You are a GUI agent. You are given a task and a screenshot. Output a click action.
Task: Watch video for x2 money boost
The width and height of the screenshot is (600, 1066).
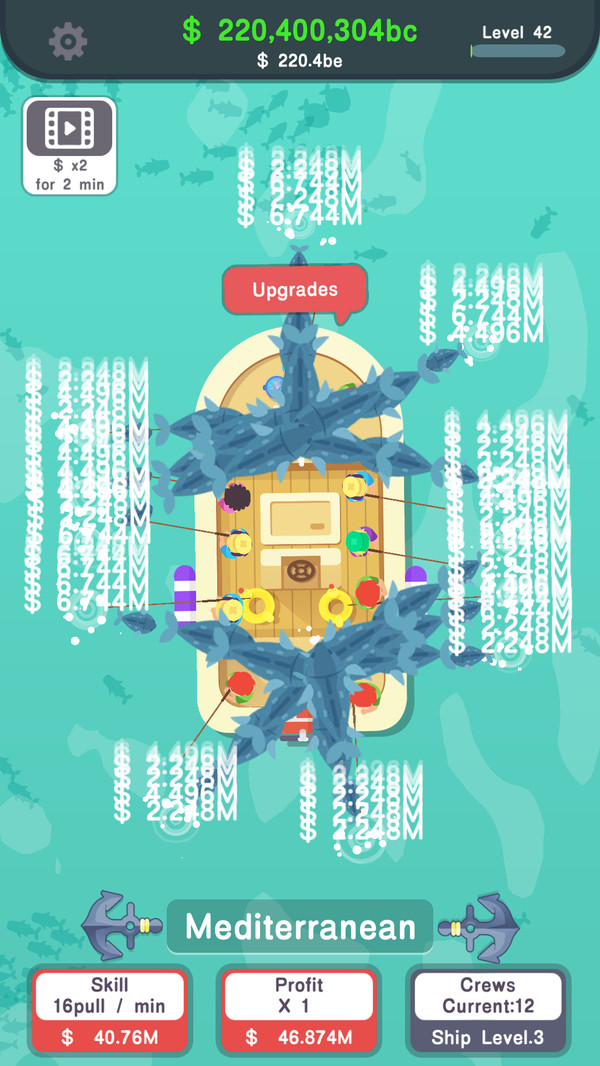tap(70, 146)
